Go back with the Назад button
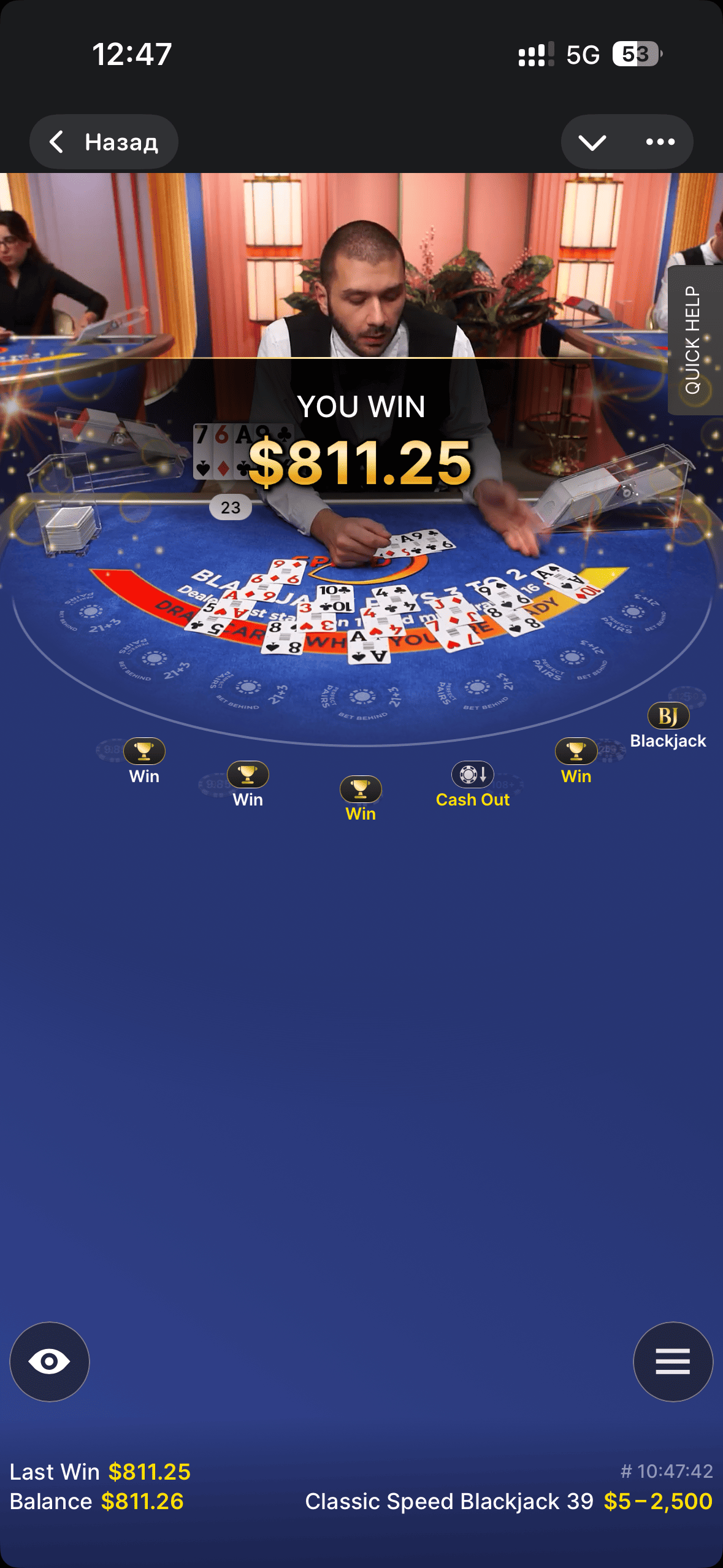 tap(104, 142)
